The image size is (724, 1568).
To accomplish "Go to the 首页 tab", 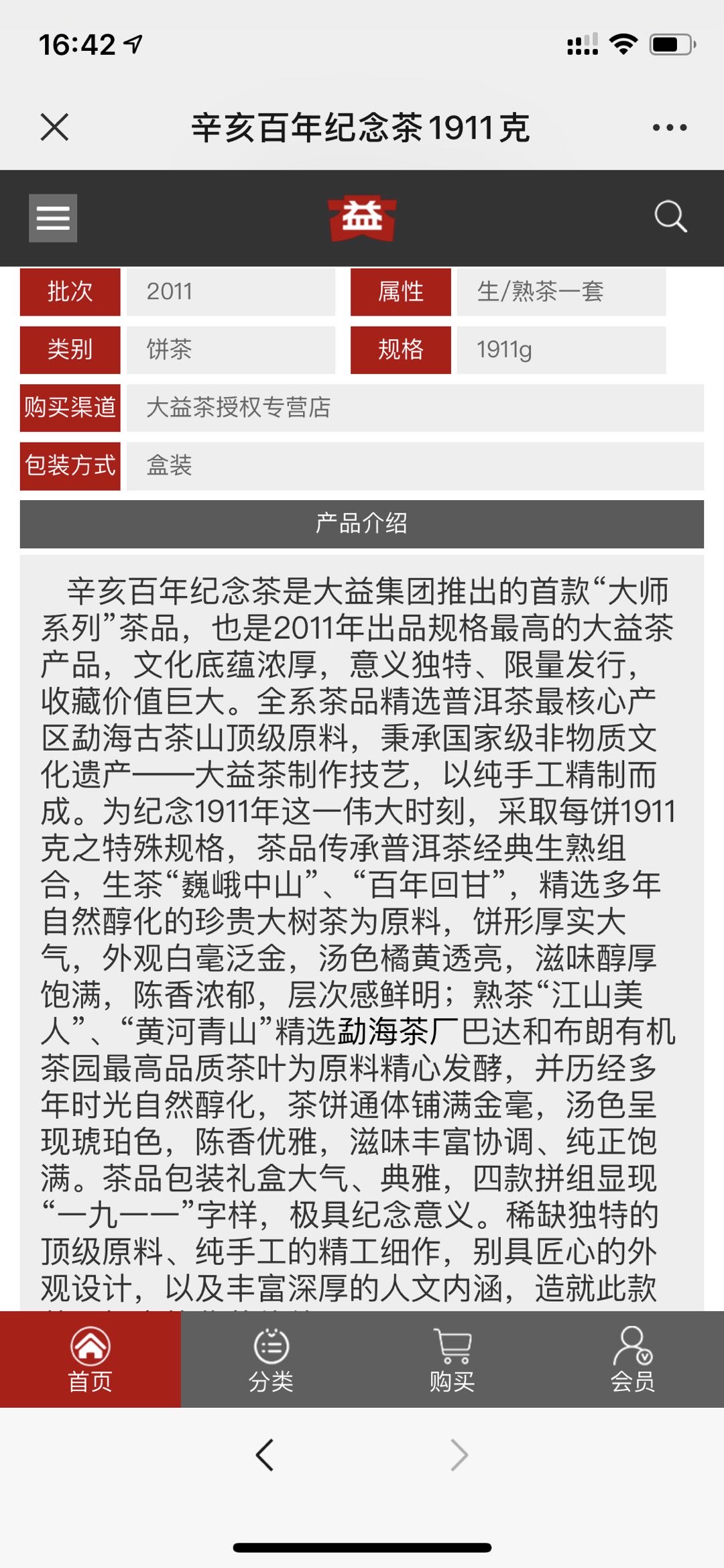I will pos(90,1360).
